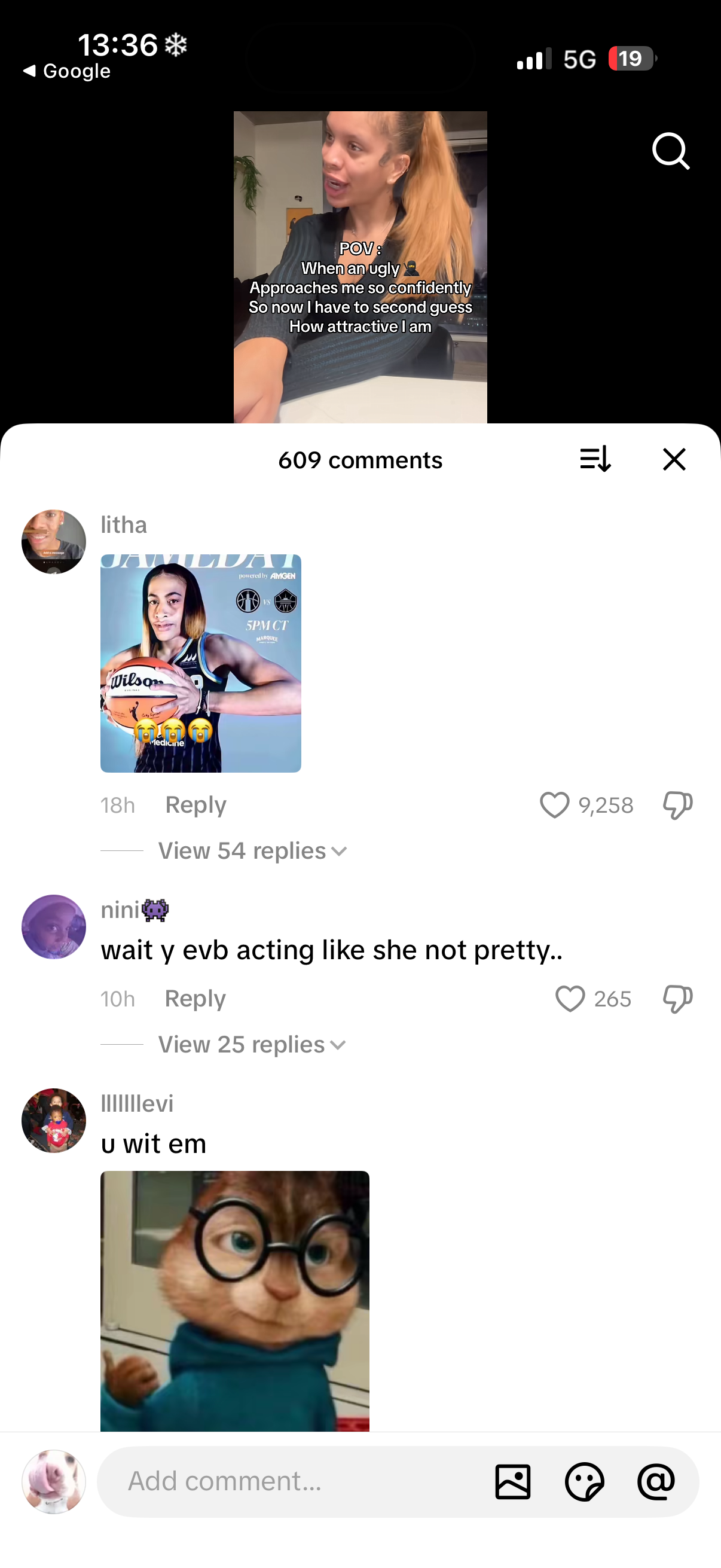Mention someone with the @ icon
Viewport: 721px width, 1568px height.
656,1481
